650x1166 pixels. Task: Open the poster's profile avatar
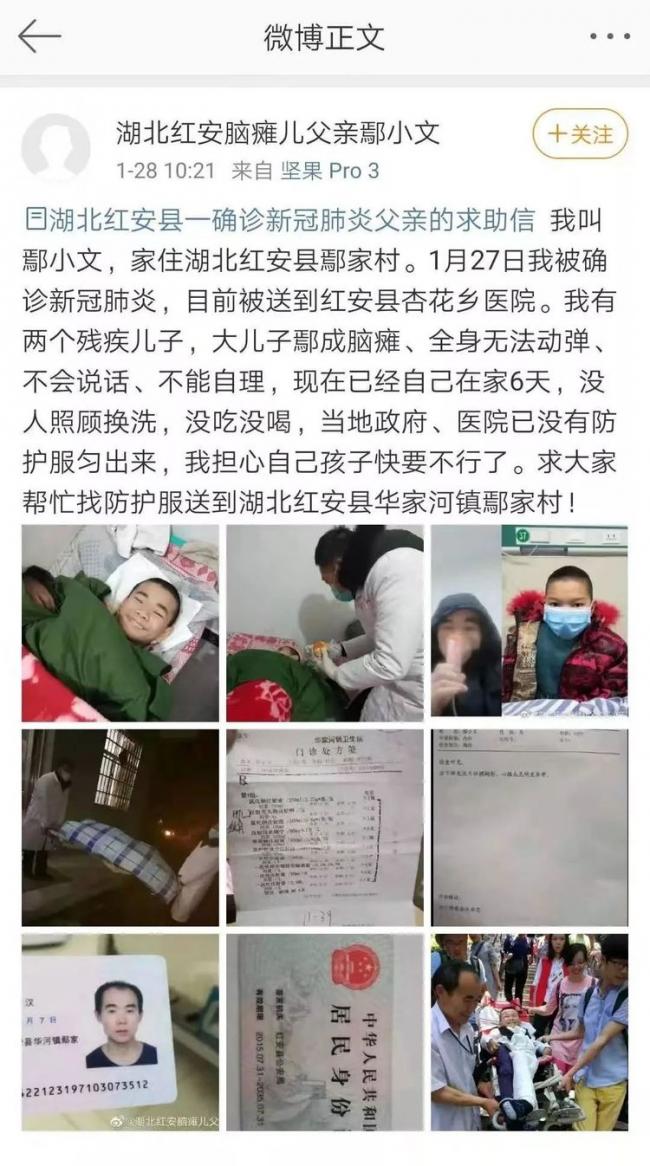tap(56, 147)
